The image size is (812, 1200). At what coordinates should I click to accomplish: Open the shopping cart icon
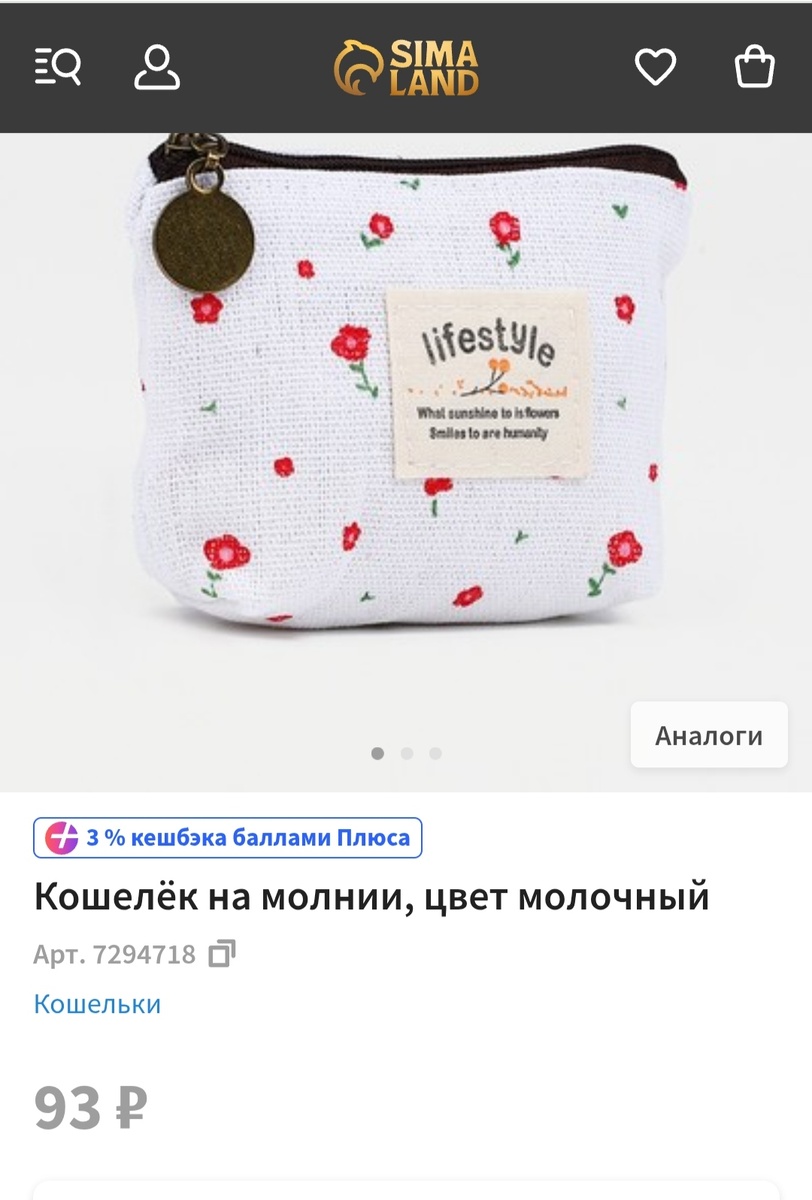coord(757,68)
